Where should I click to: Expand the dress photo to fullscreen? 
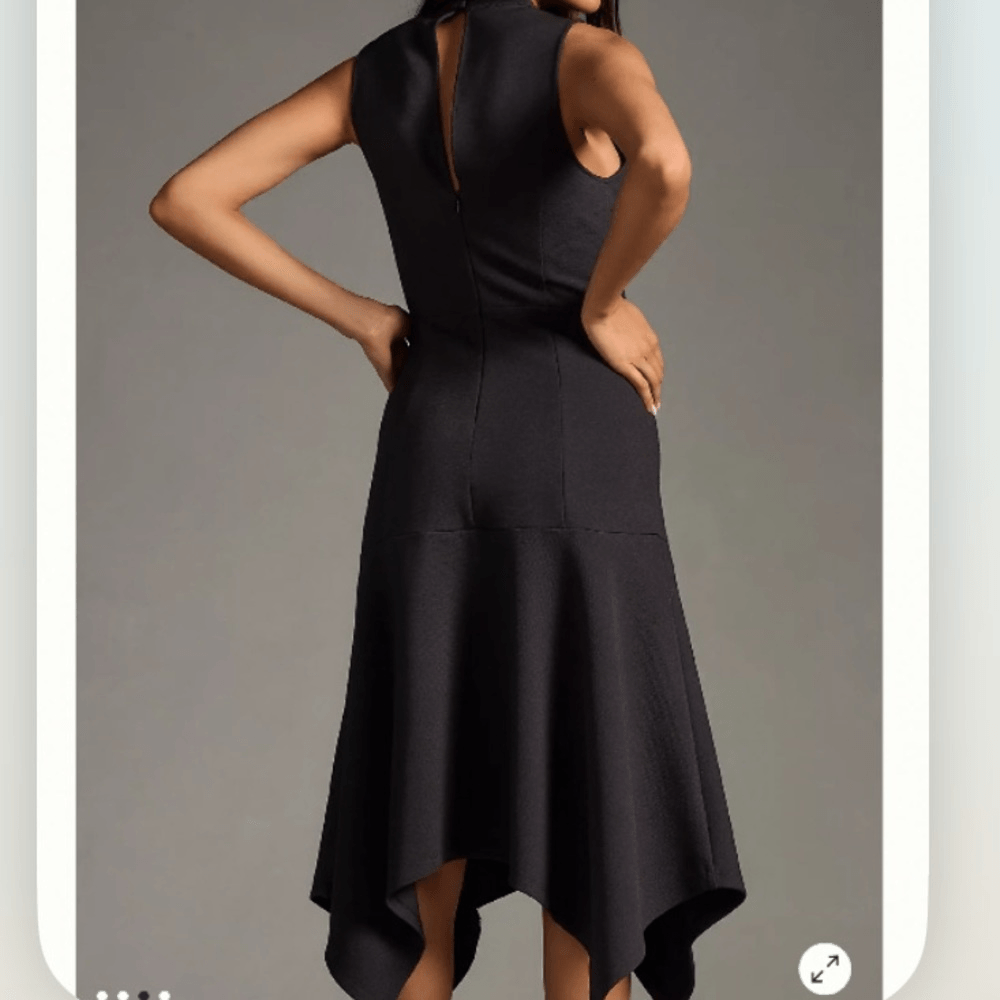click(825, 968)
